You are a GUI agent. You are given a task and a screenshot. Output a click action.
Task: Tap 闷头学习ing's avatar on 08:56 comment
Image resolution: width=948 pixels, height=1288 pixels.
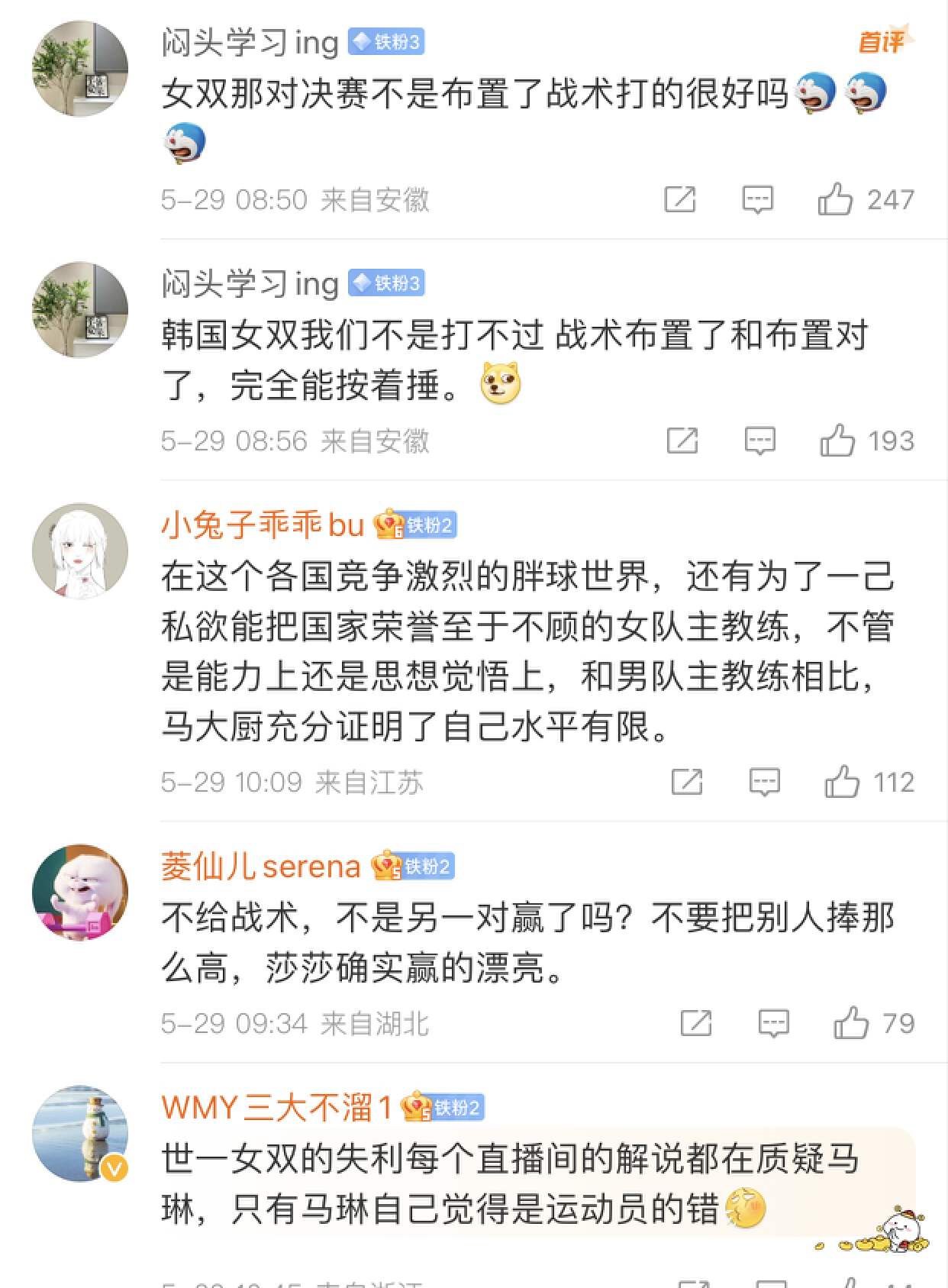point(80,309)
